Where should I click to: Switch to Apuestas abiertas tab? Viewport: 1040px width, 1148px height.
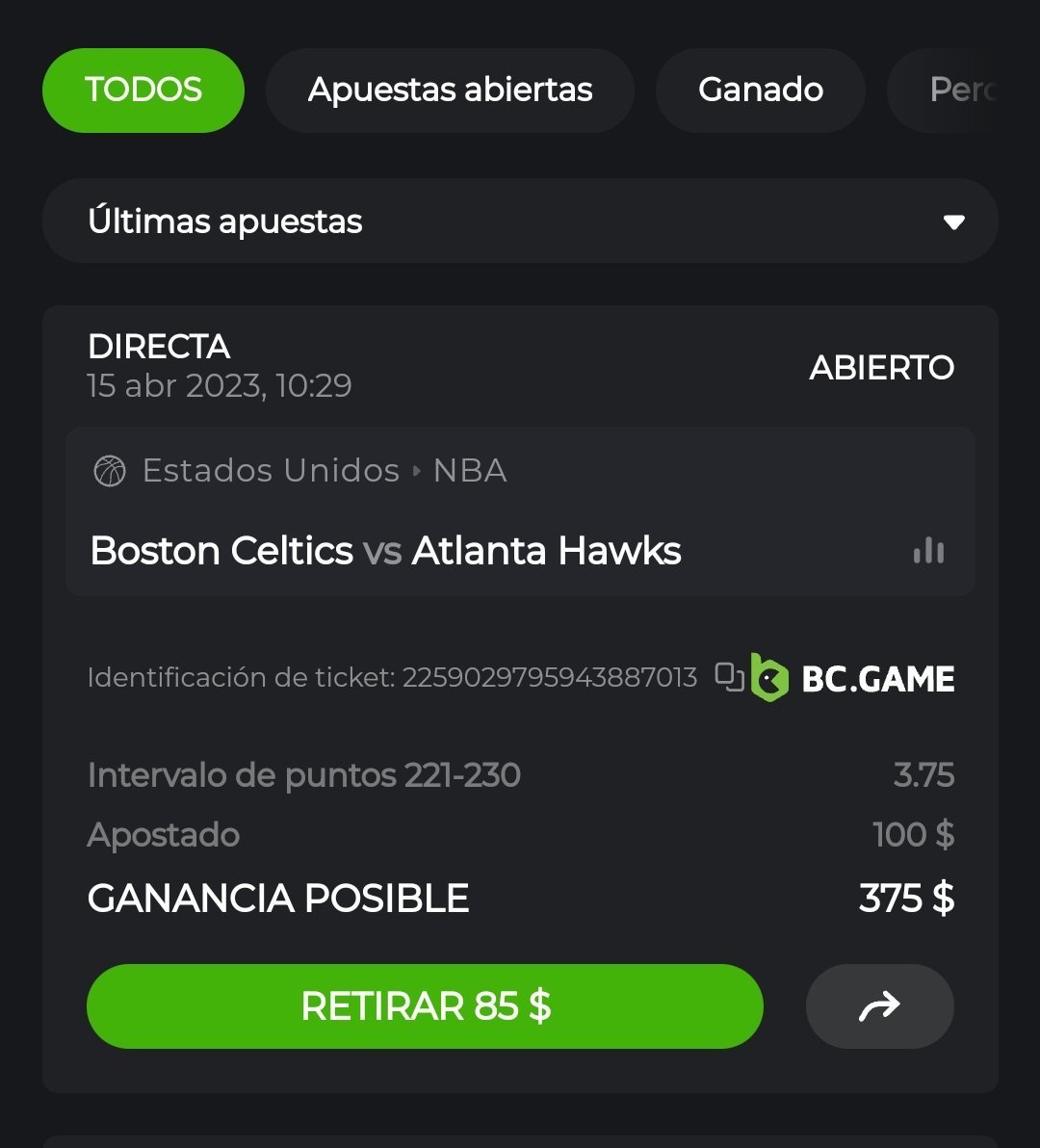pyautogui.click(x=450, y=91)
